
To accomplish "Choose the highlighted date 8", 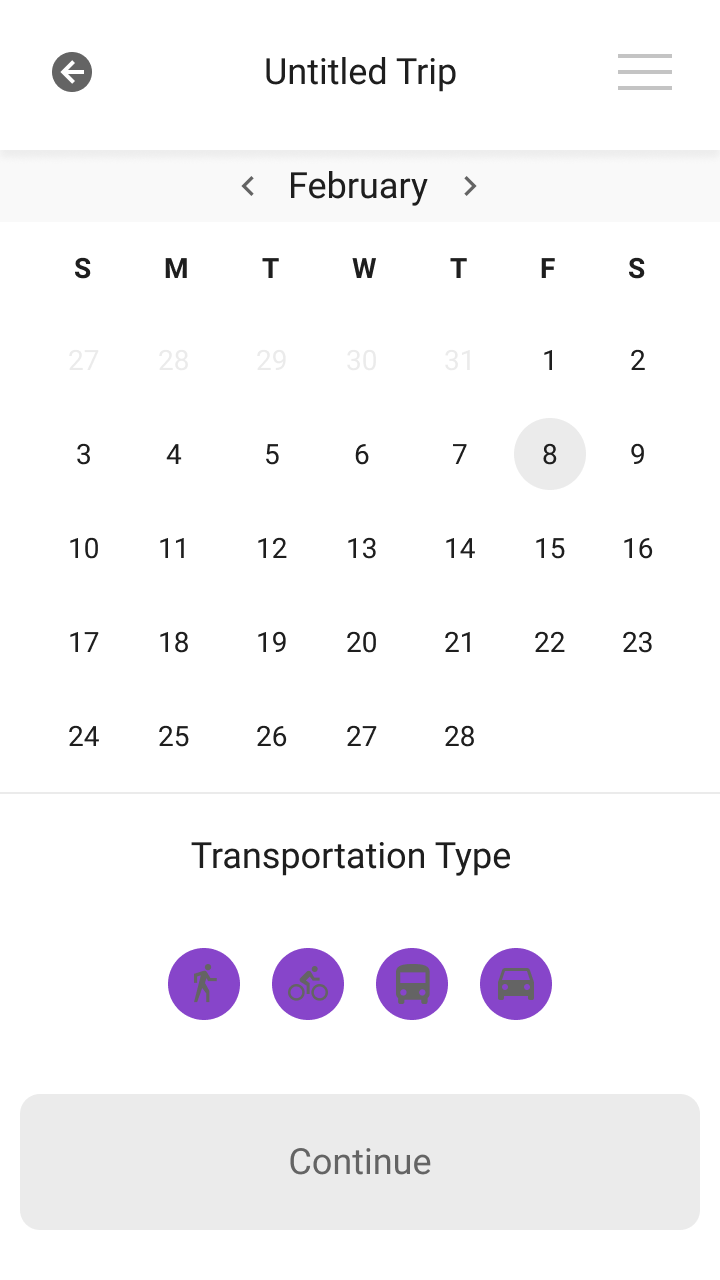I will (549, 454).
